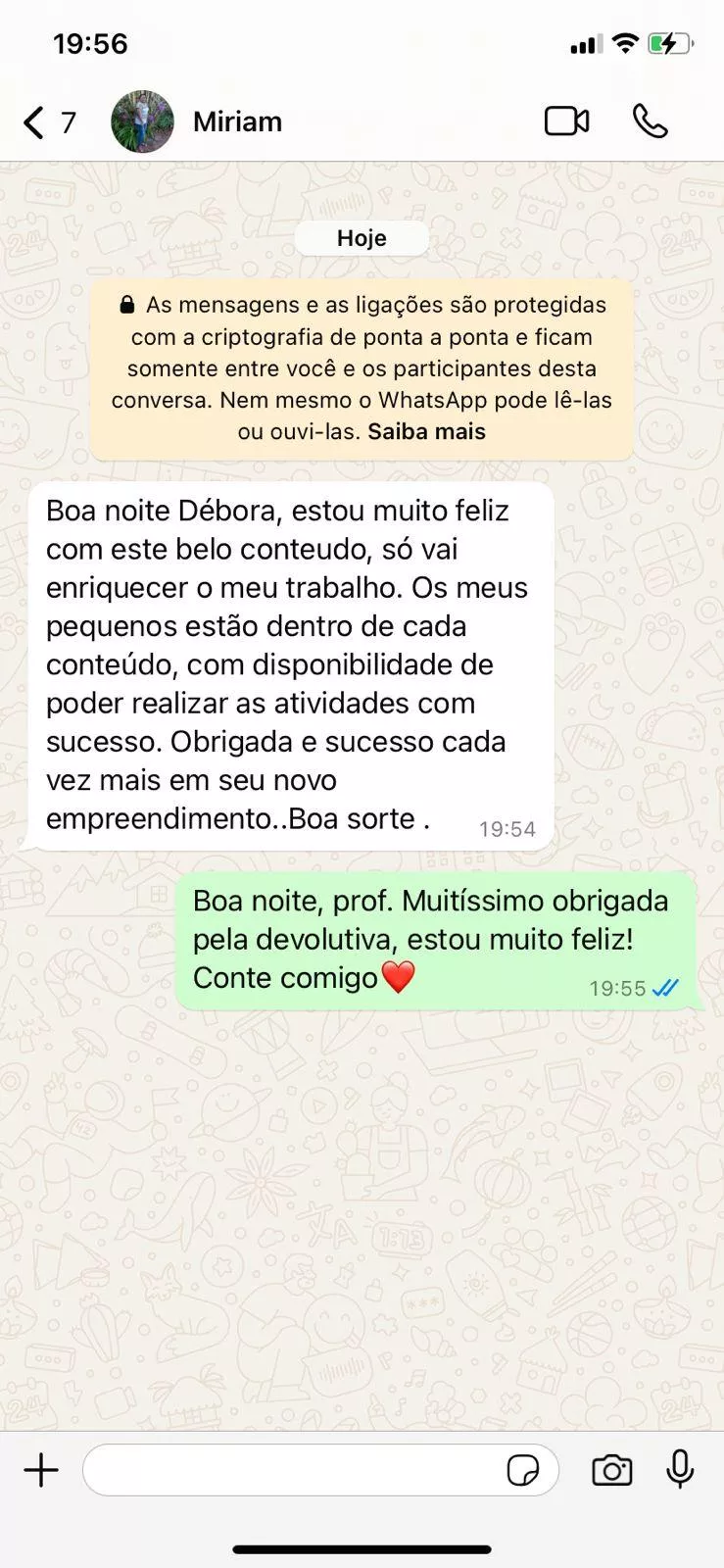Screen dimensions: 724x1568
Task: Open the attachment plus menu
Action: (41, 1470)
